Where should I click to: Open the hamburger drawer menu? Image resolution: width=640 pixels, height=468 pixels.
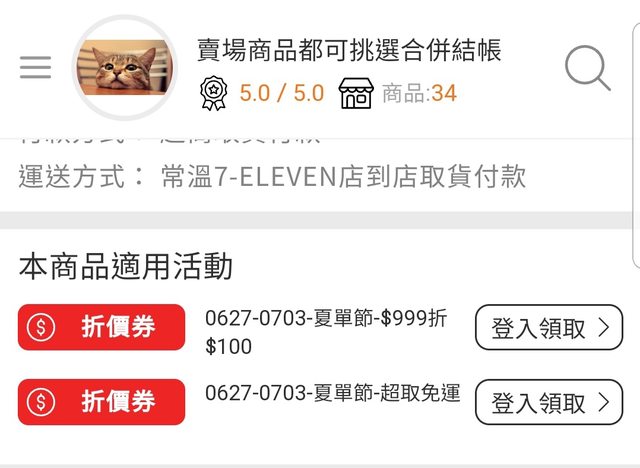coord(35,67)
